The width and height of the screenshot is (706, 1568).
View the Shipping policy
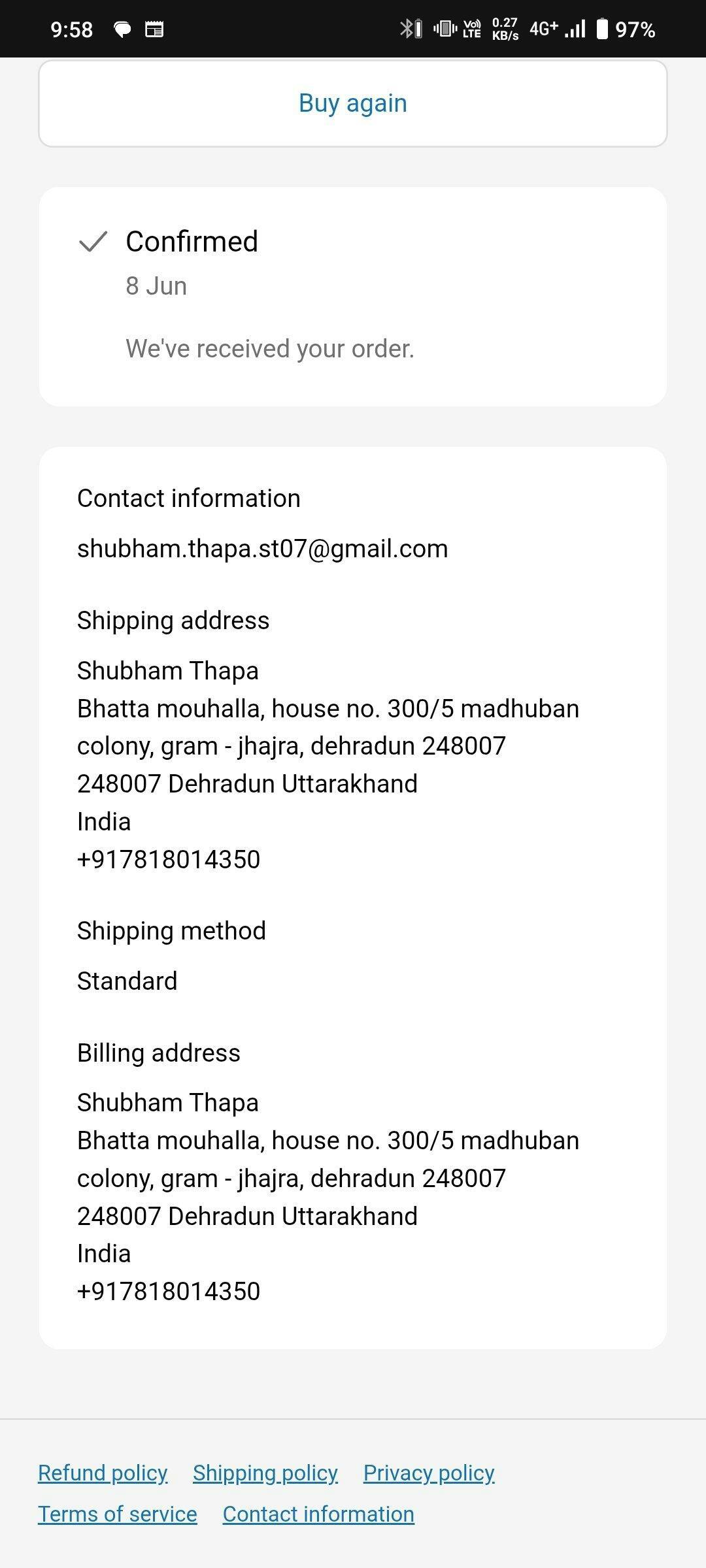pyautogui.click(x=265, y=1473)
